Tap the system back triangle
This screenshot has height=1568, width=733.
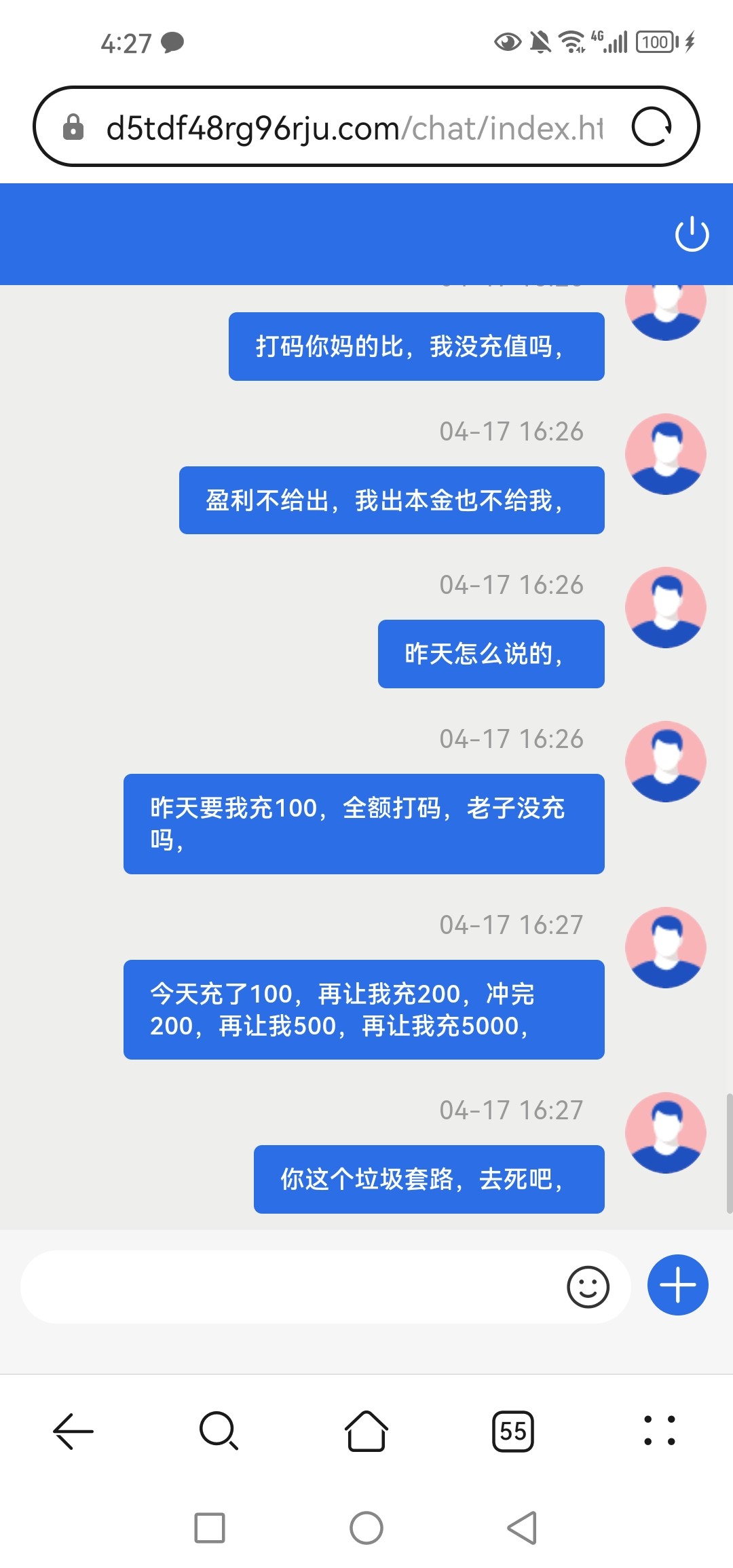pyautogui.click(x=523, y=1528)
